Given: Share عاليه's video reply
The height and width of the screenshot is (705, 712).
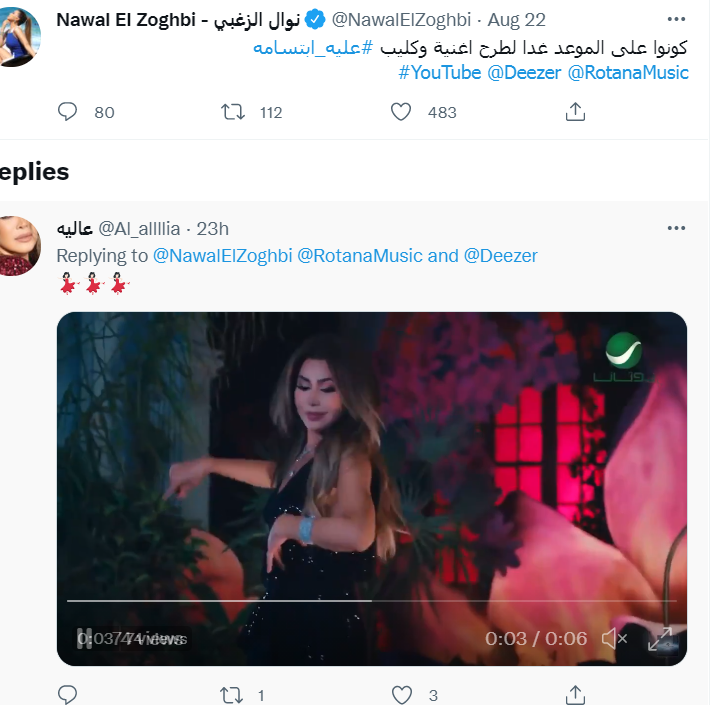Looking at the screenshot, I should coord(575,694).
